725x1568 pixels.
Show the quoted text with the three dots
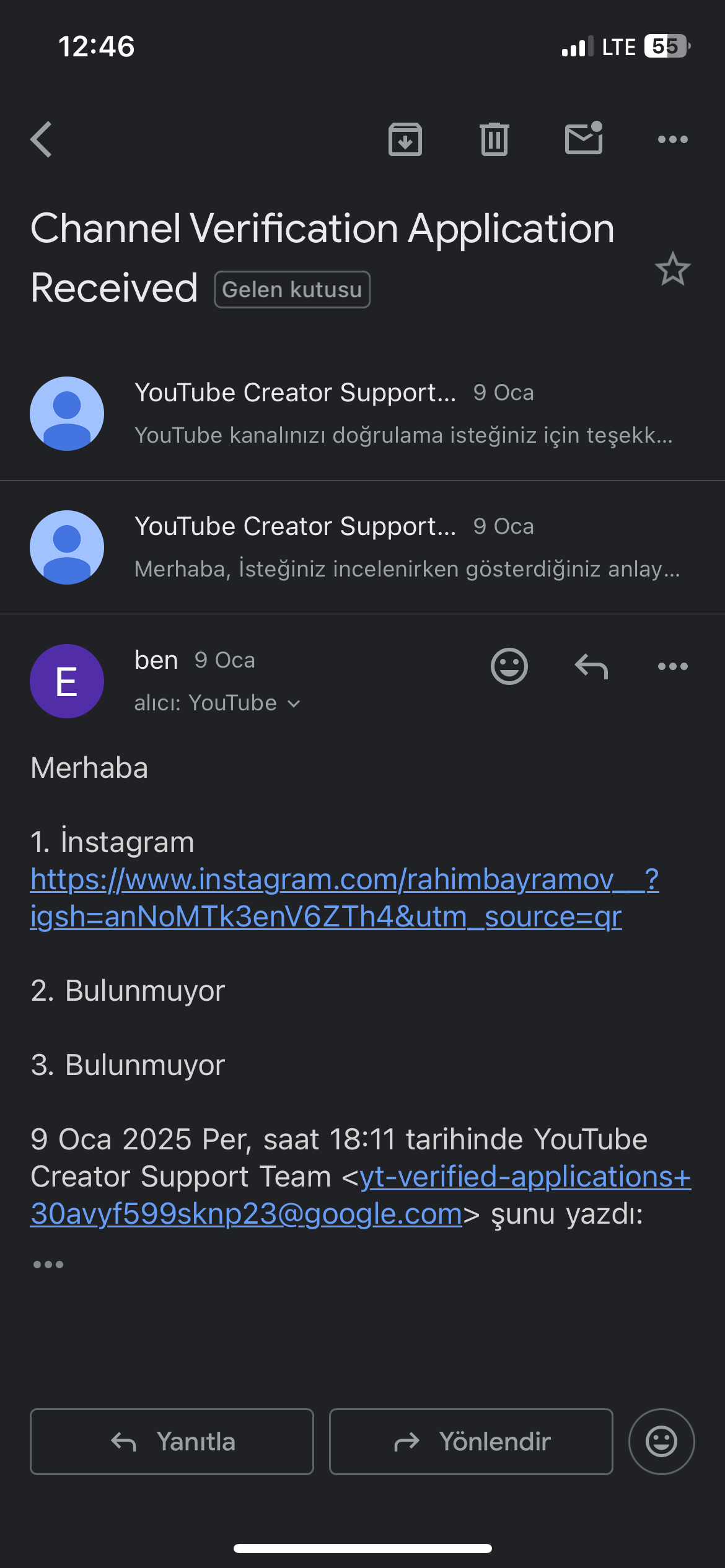coord(48,1265)
